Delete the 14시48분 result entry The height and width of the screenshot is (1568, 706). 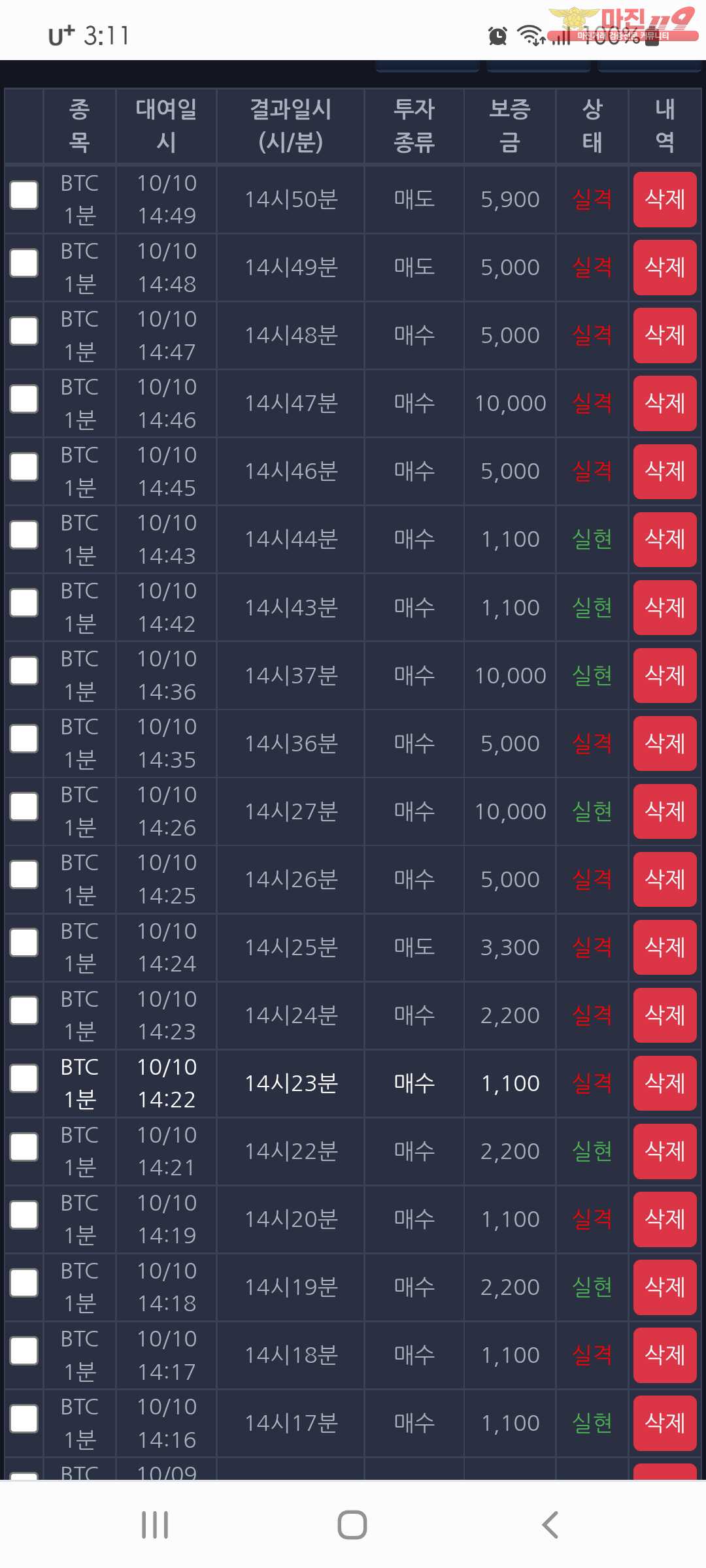tap(665, 335)
